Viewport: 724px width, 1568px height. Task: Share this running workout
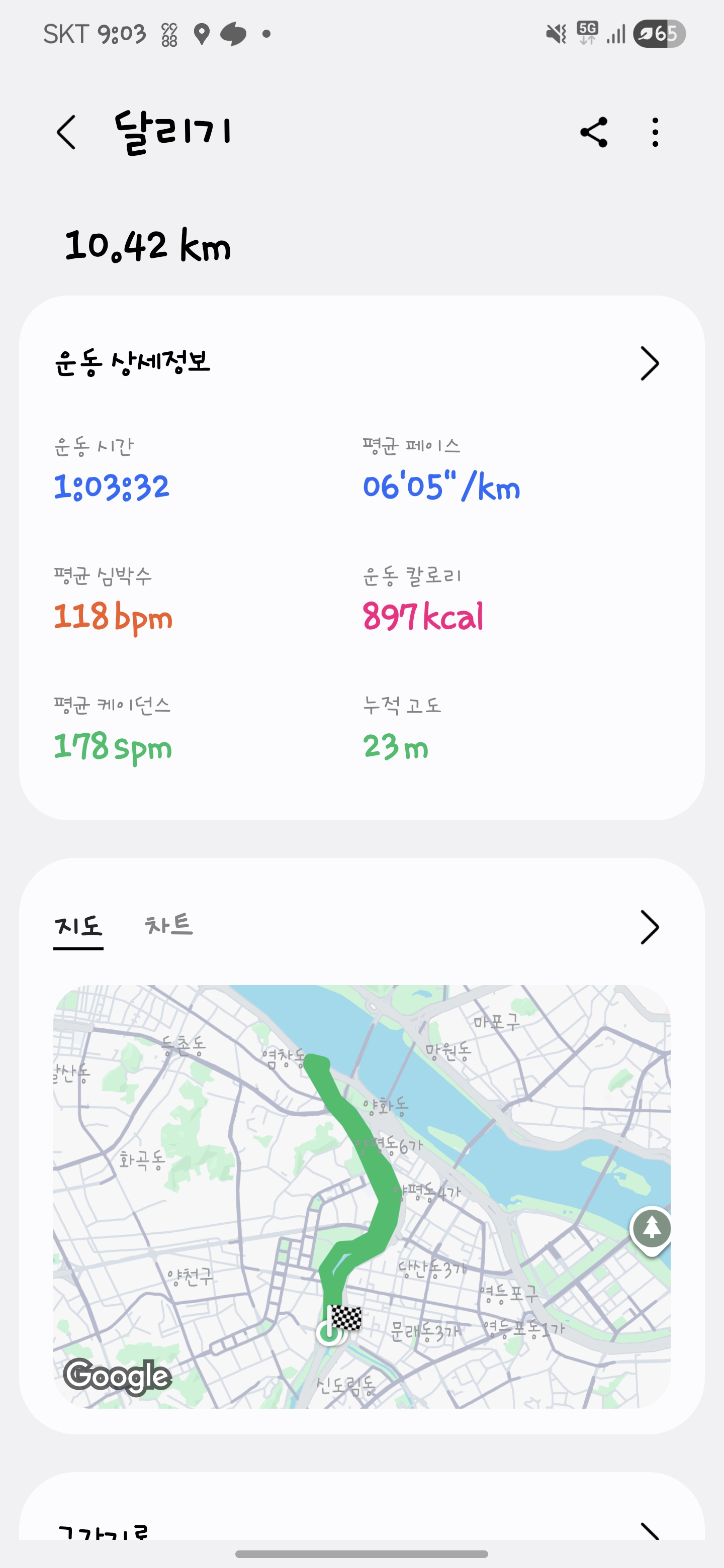pyautogui.click(x=594, y=132)
